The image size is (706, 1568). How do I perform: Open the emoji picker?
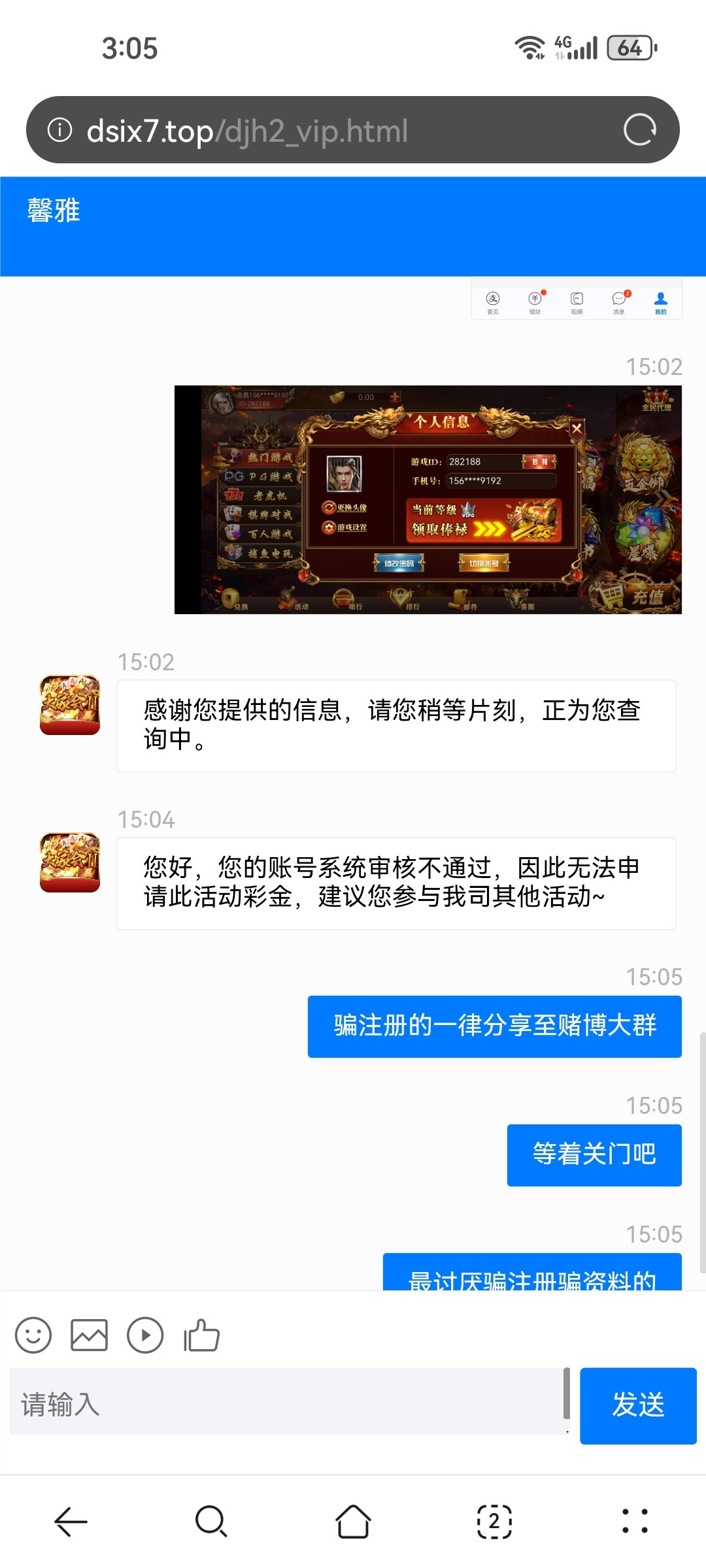33,1335
